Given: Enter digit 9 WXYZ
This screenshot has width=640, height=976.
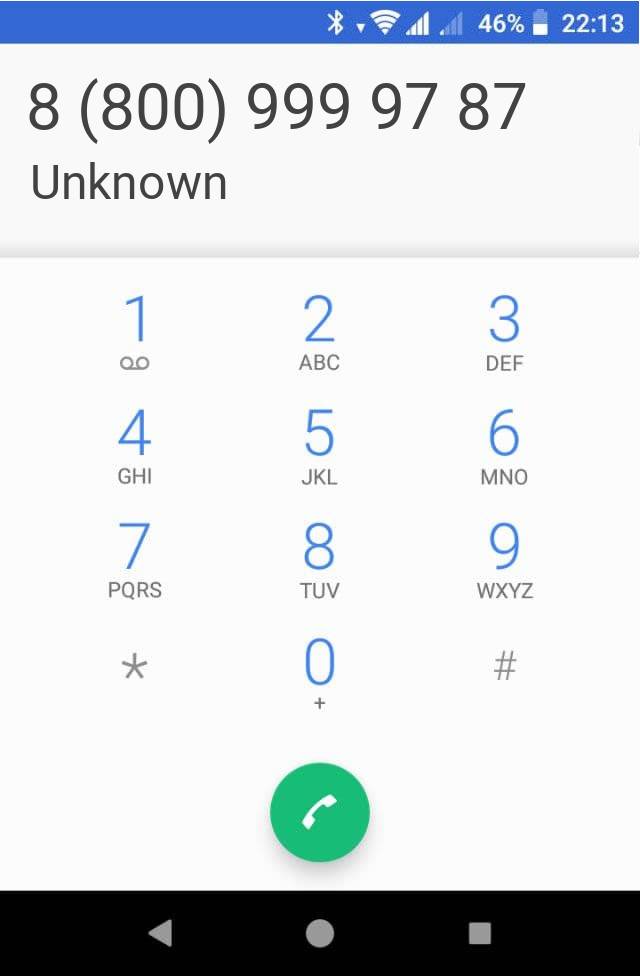Looking at the screenshot, I should pos(504,559).
